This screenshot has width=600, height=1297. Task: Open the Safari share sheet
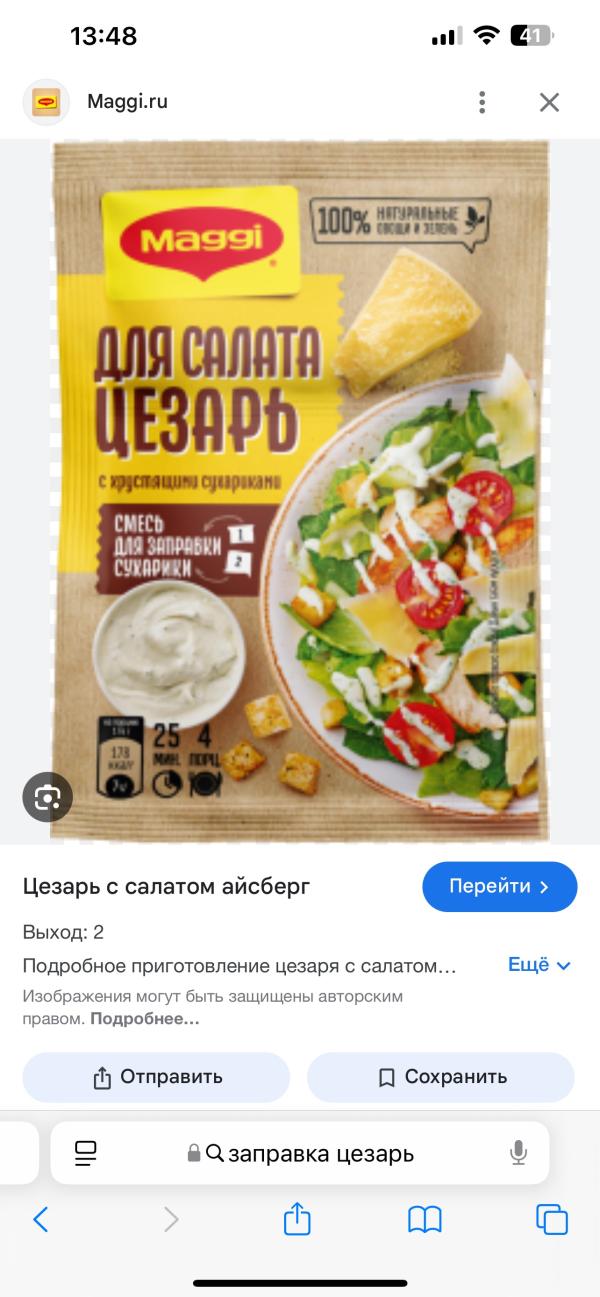pos(297,1219)
